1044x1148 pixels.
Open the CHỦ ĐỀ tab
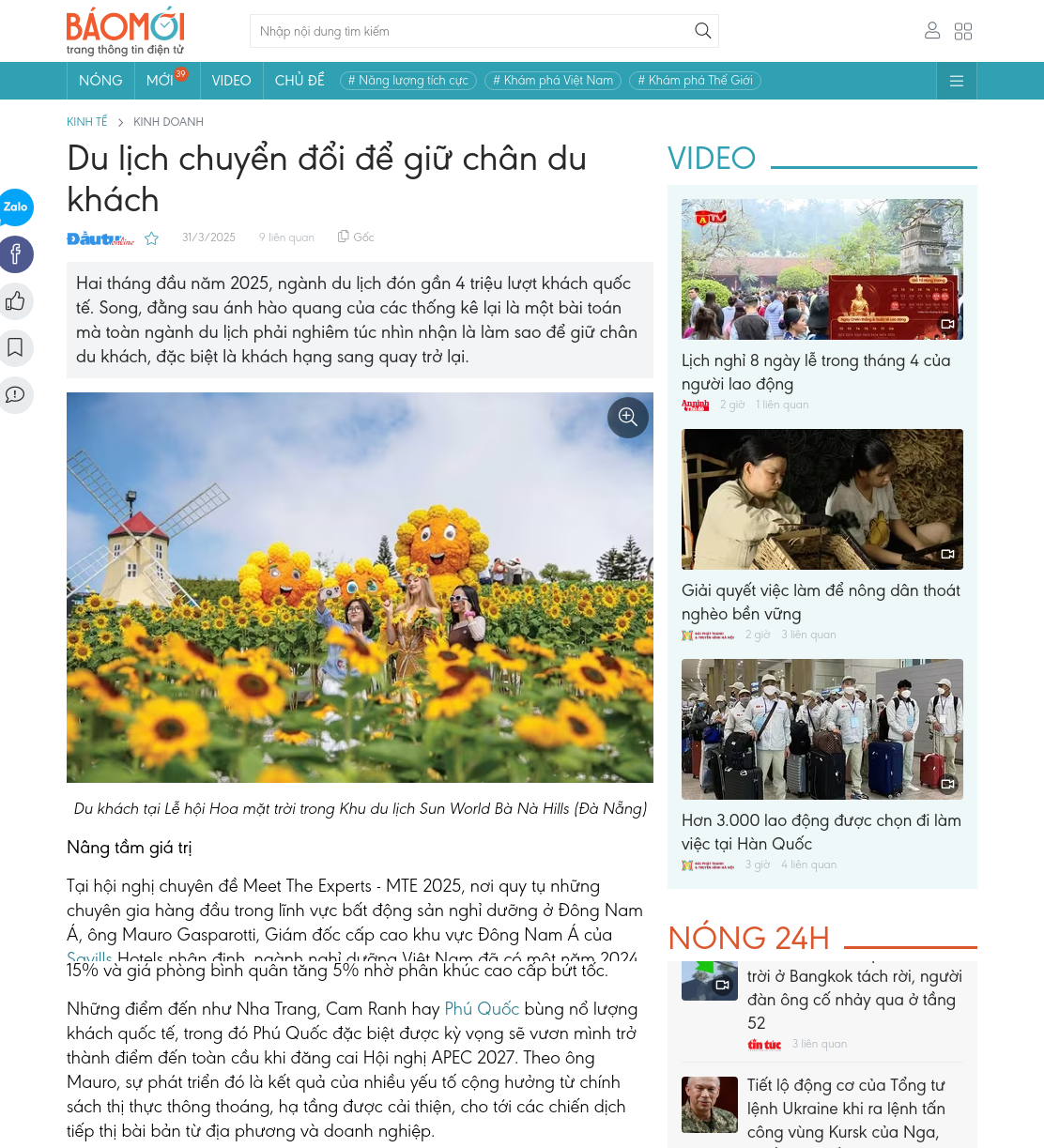pyautogui.click(x=299, y=81)
